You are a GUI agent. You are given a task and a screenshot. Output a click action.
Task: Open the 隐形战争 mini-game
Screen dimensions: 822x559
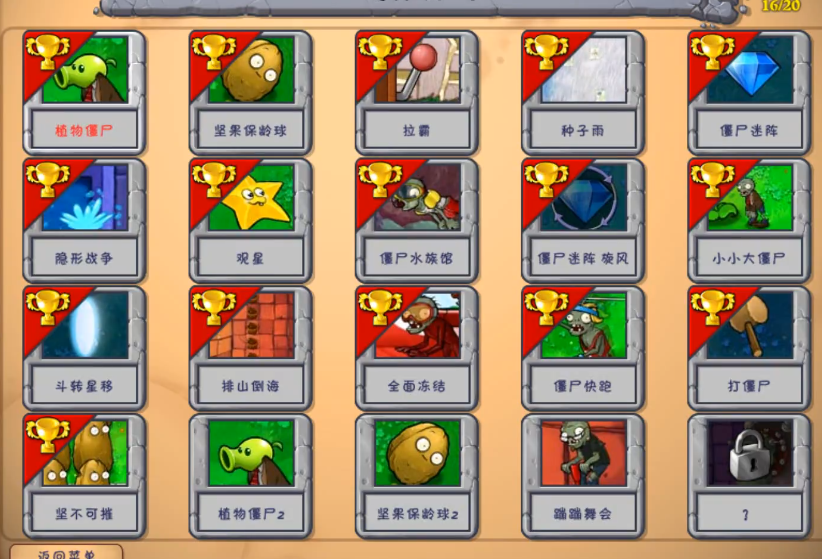click(x=84, y=218)
